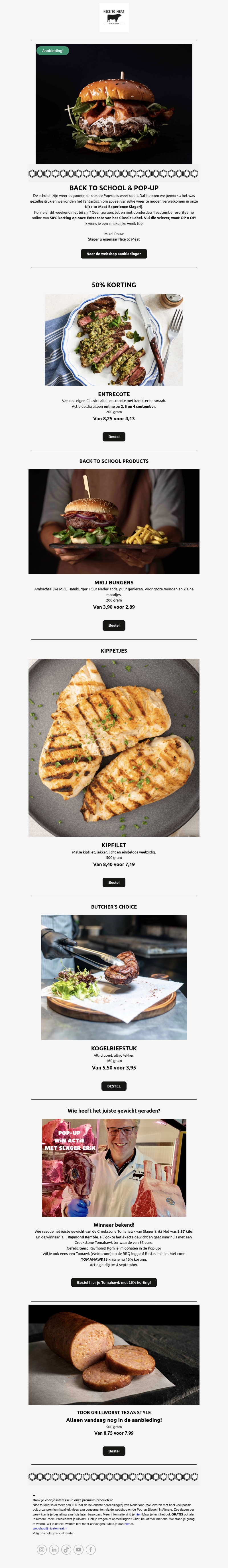Order the MRIJ Burgers via Bestel

[x=114, y=625]
